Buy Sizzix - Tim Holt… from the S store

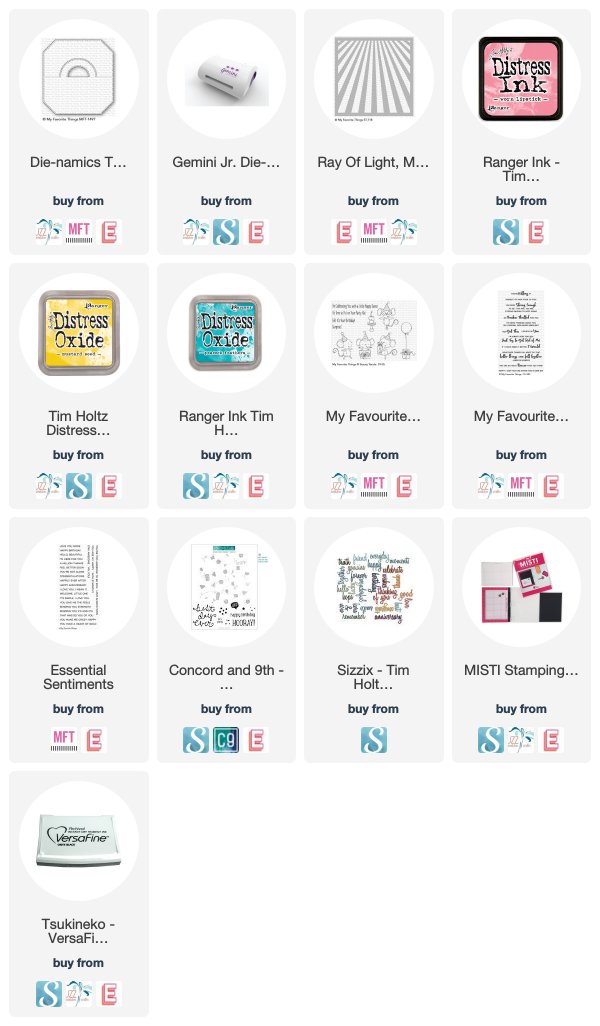tap(374, 740)
